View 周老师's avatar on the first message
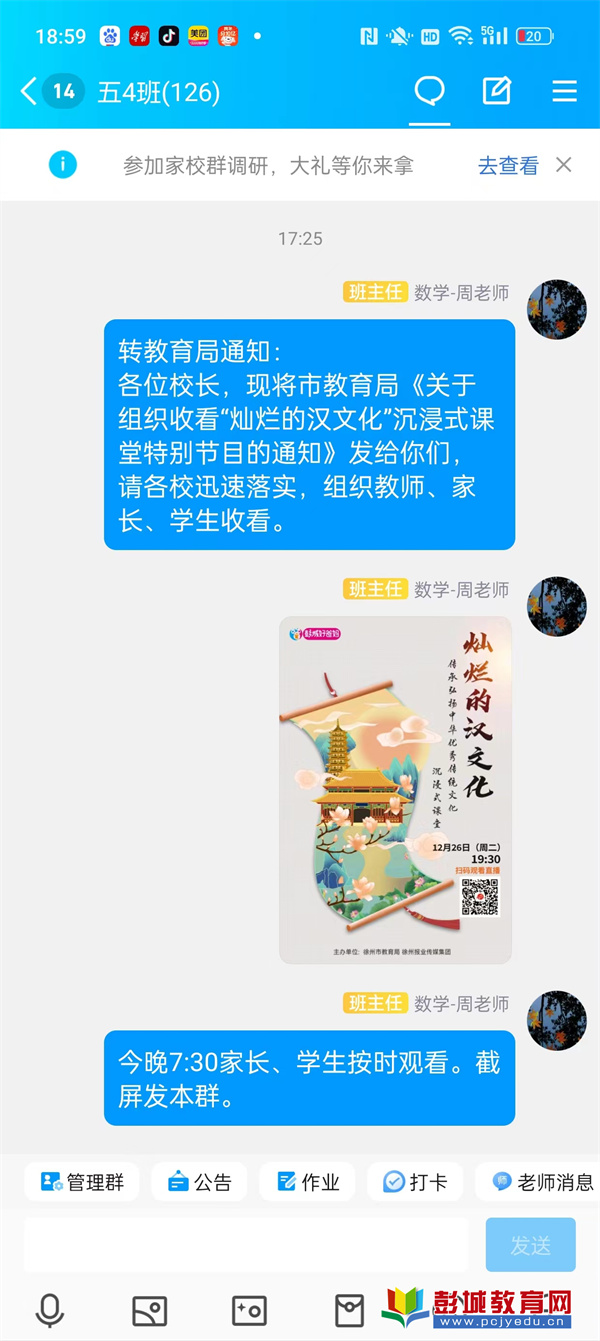The height and width of the screenshot is (1341, 600). pyautogui.click(x=557, y=309)
